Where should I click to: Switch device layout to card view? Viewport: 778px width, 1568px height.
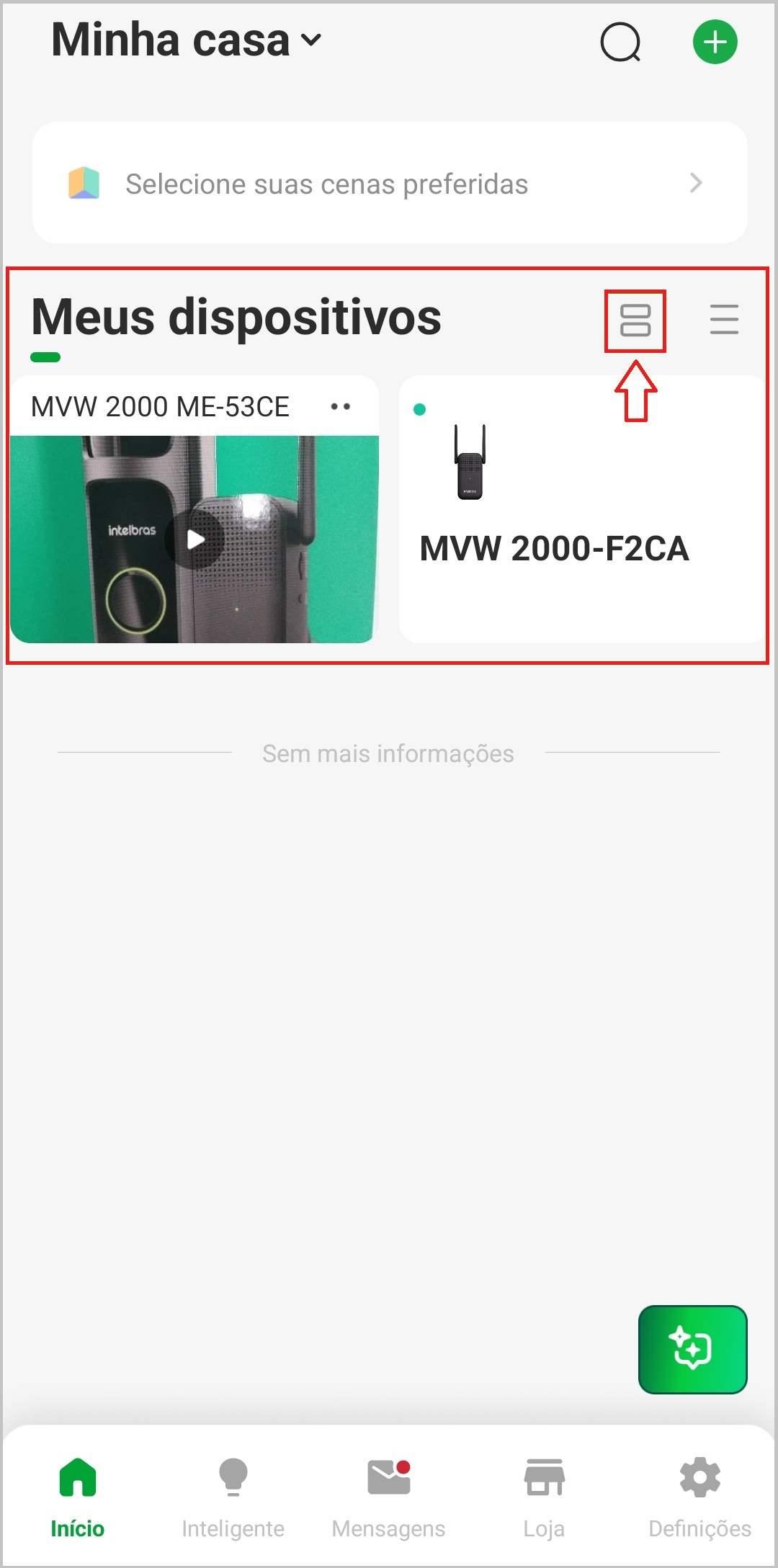(635, 321)
